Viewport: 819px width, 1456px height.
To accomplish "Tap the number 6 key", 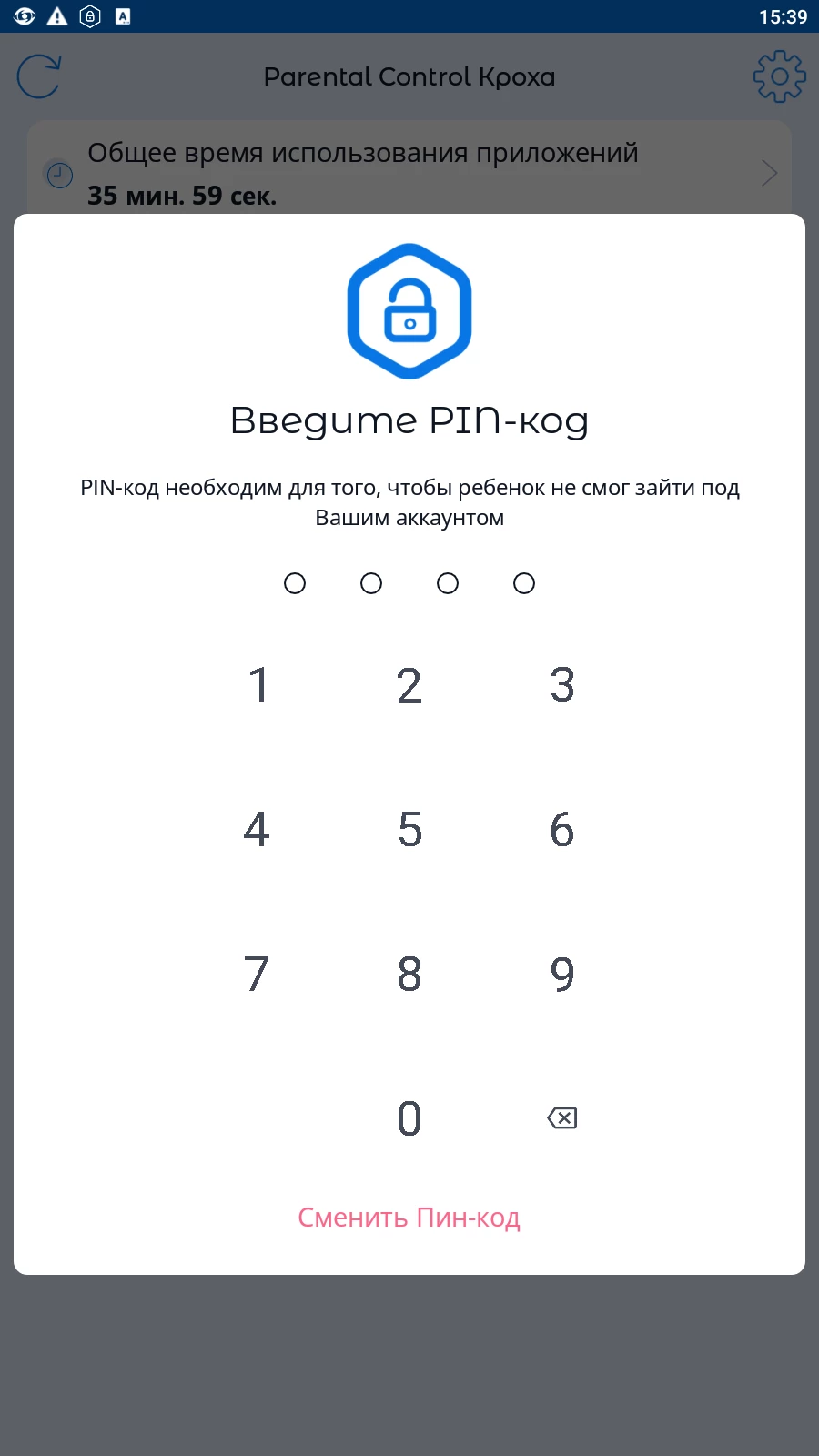I will 561,829.
